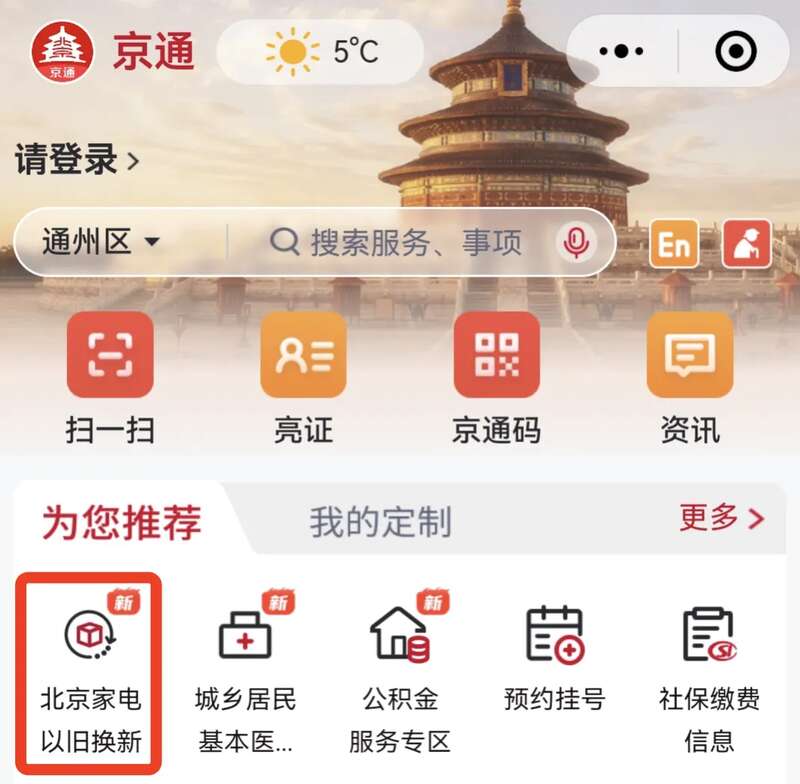Screen dimensions: 800x784
Task: Close the mini program with the circle button
Action: (x=736, y=51)
